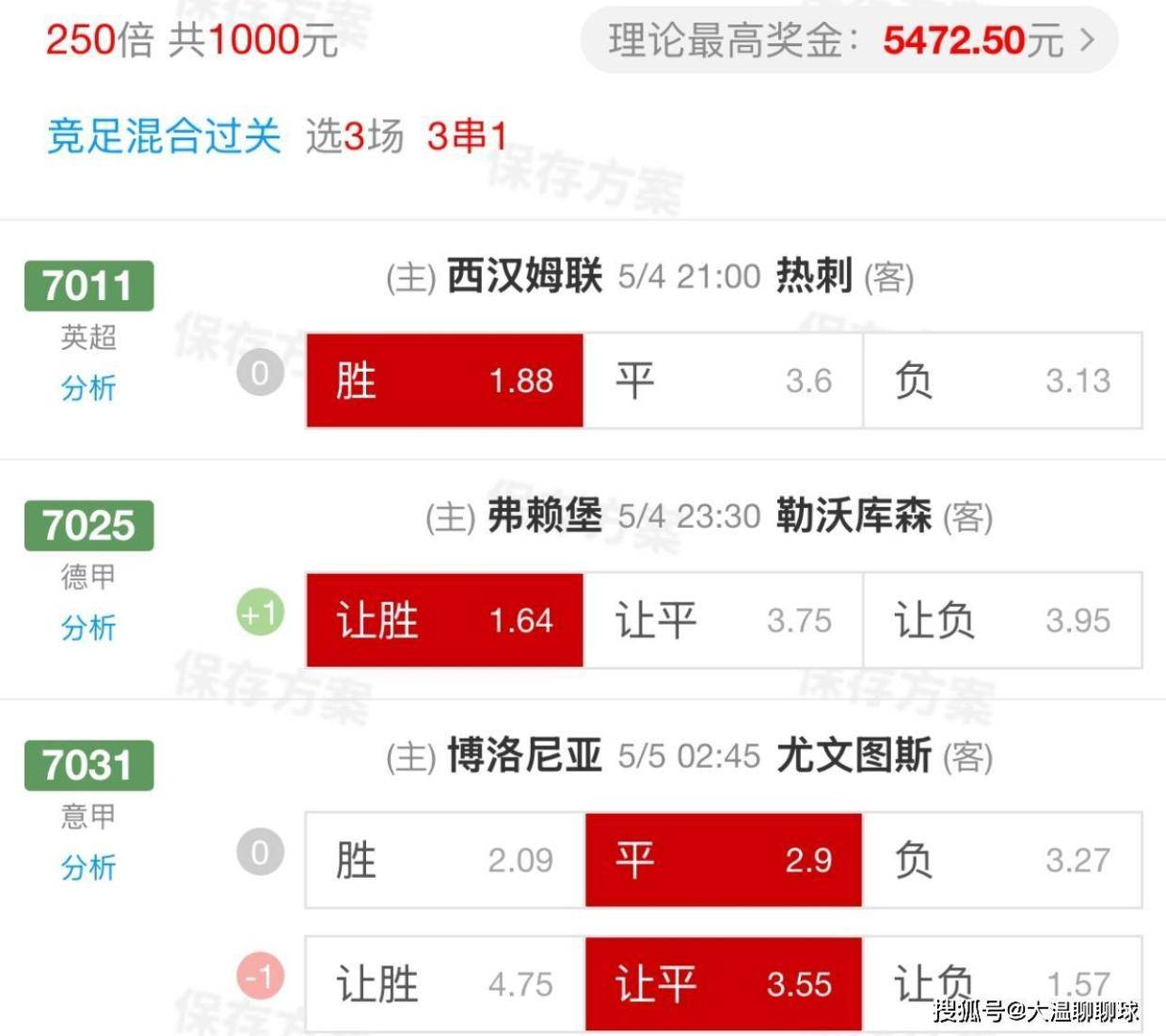This screenshot has height=1036, width=1166.
Task: Select 让负 3.95 for 弗赖堡 match
Action: point(1002,621)
